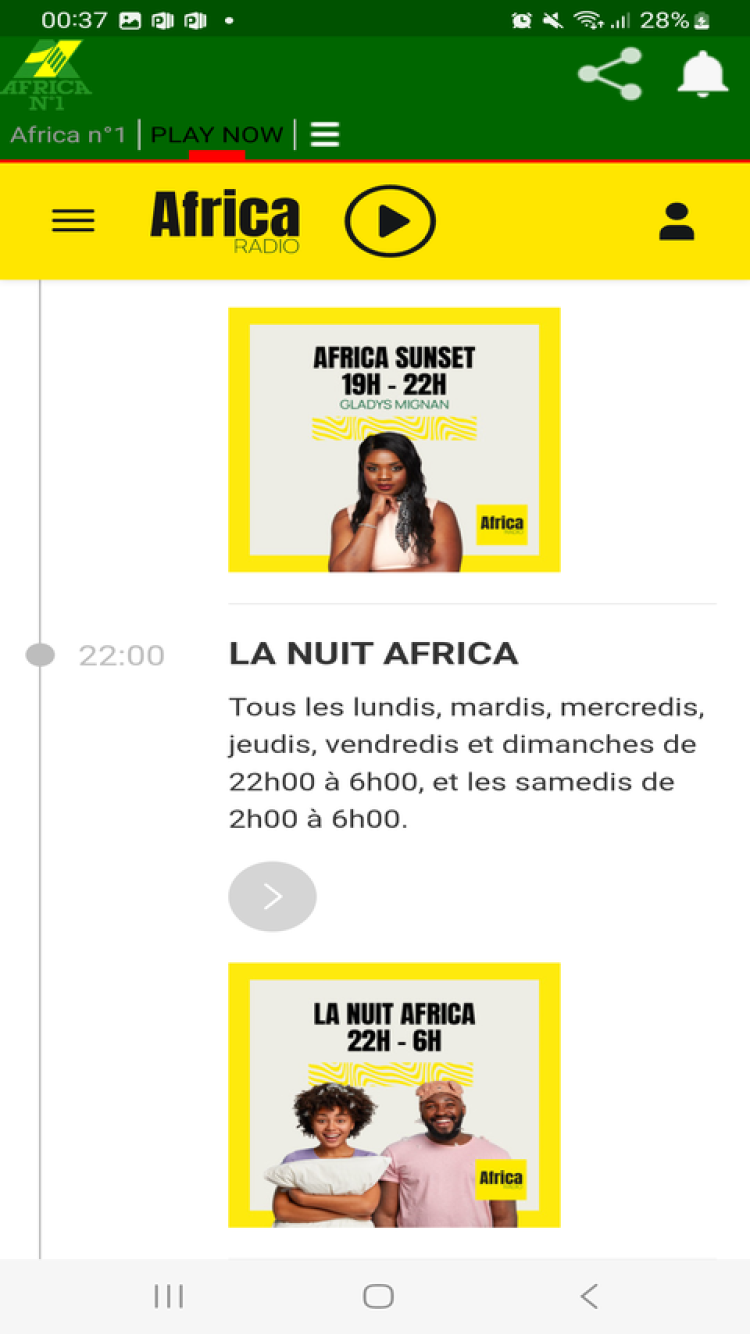Open the user account profile
Image resolution: width=750 pixels, height=1334 pixels.
676,221
